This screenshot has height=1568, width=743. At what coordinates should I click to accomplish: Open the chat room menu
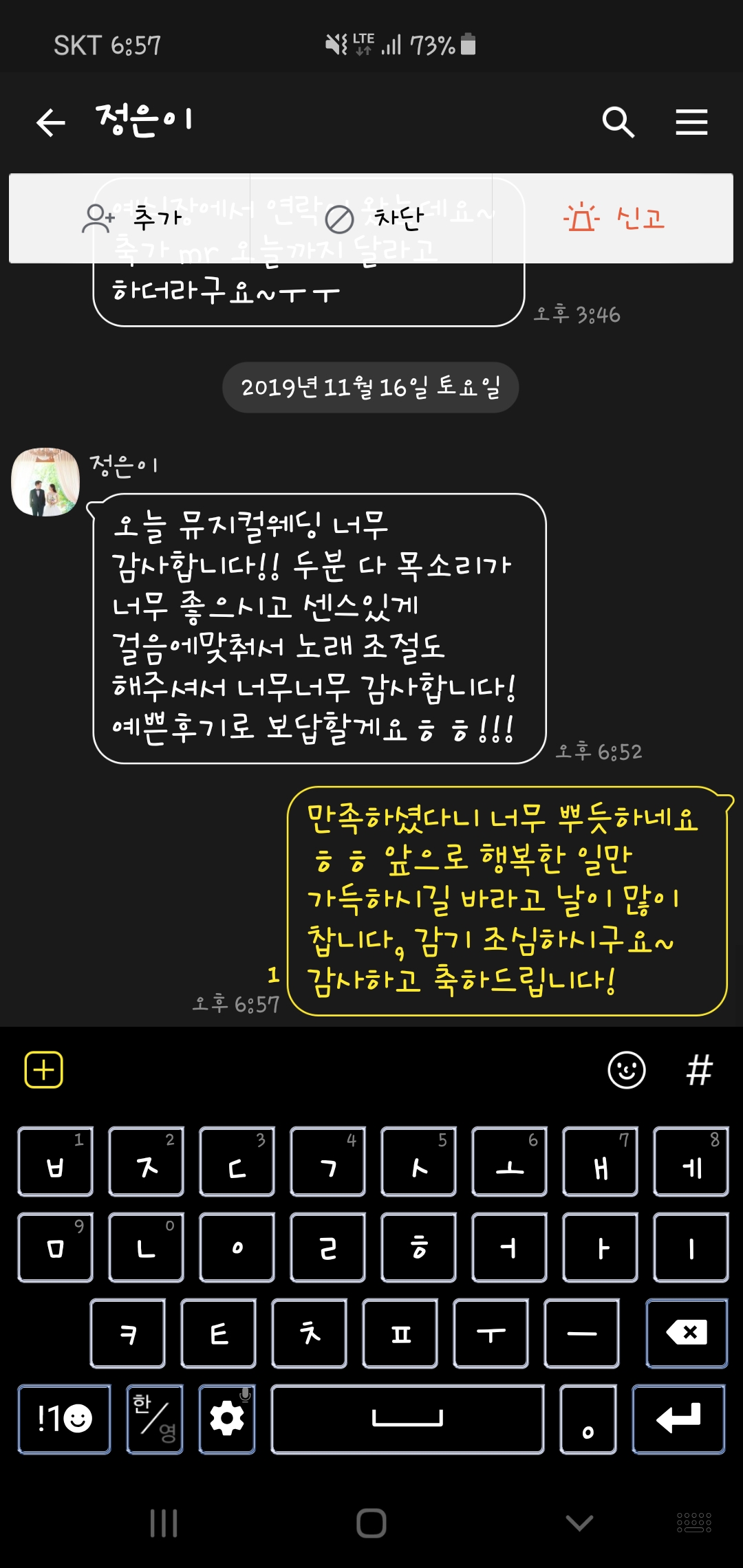click(x=691, y=122)
